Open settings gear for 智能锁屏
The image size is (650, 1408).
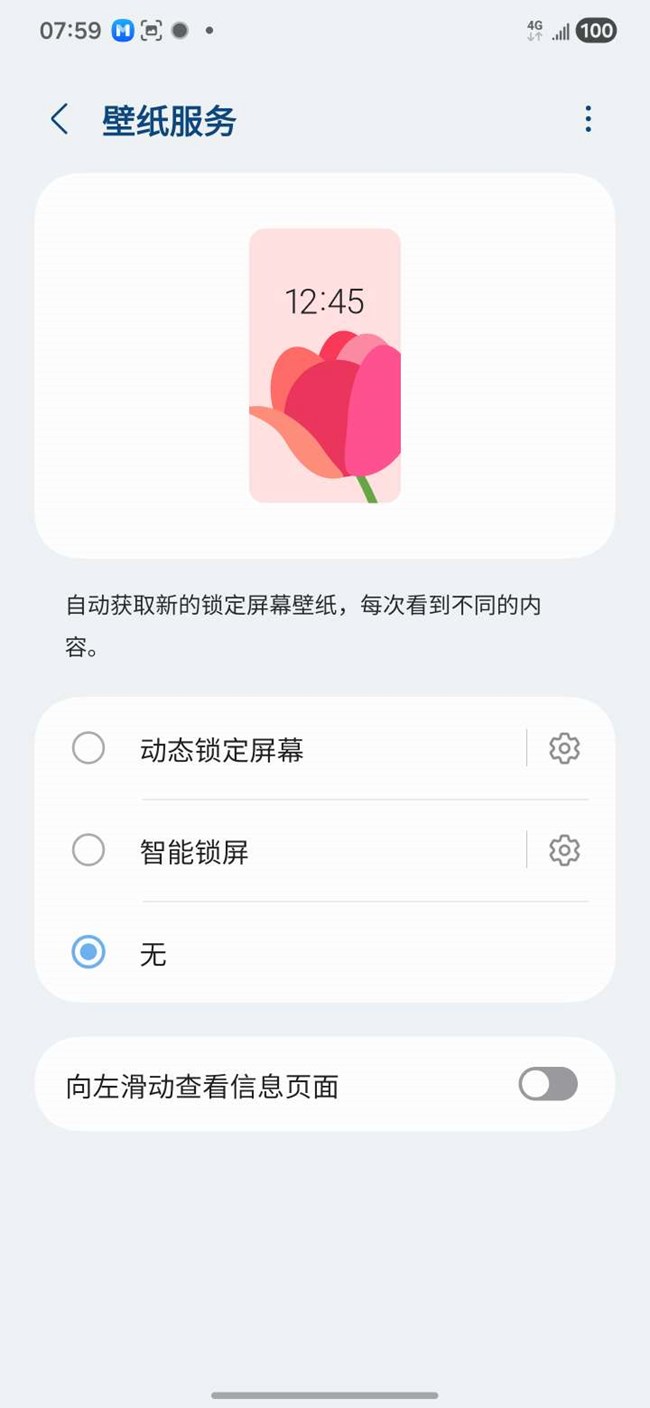point(564,851)
